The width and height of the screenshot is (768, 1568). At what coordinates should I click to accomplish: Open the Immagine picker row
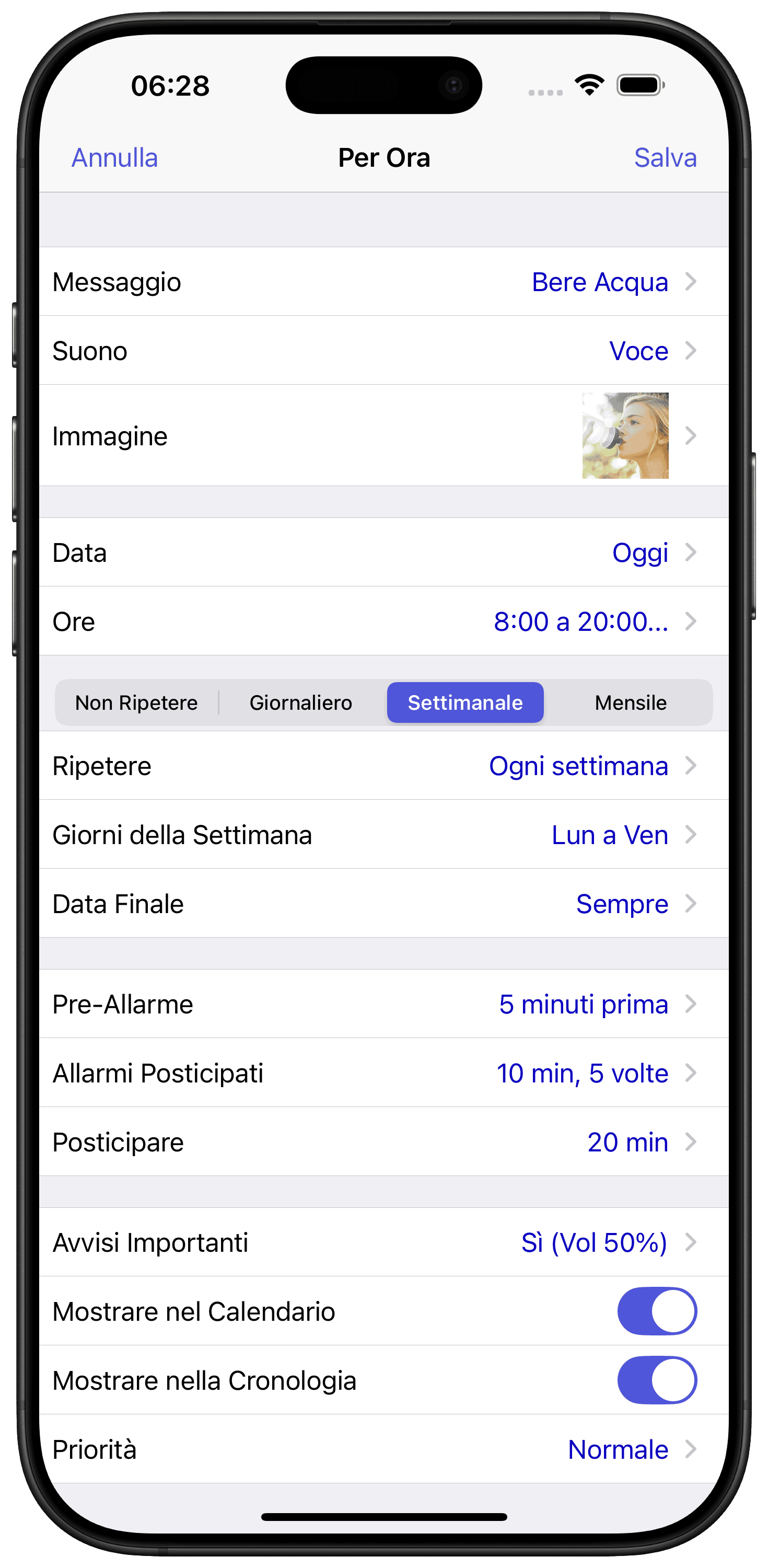[384, 436]
